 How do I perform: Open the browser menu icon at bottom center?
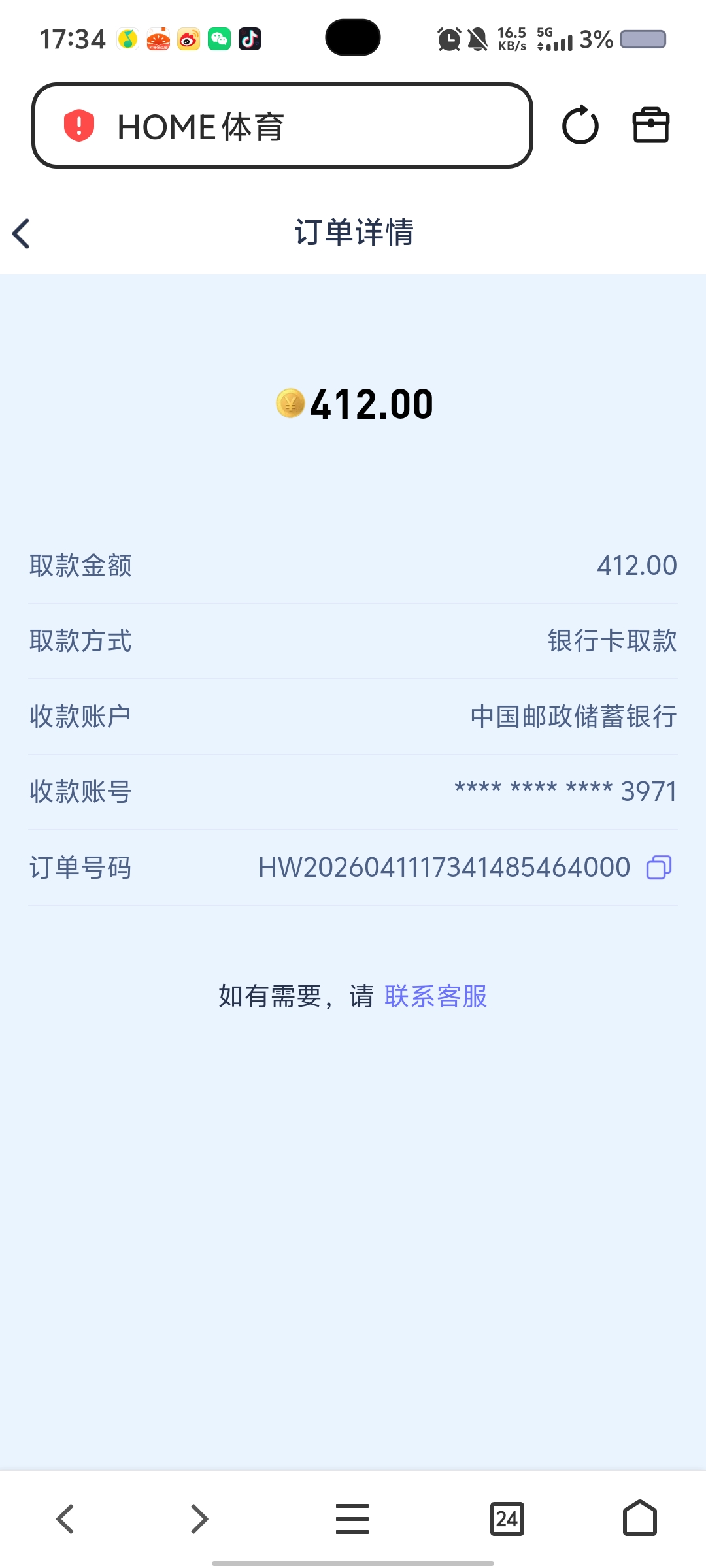click(352, 1518)
